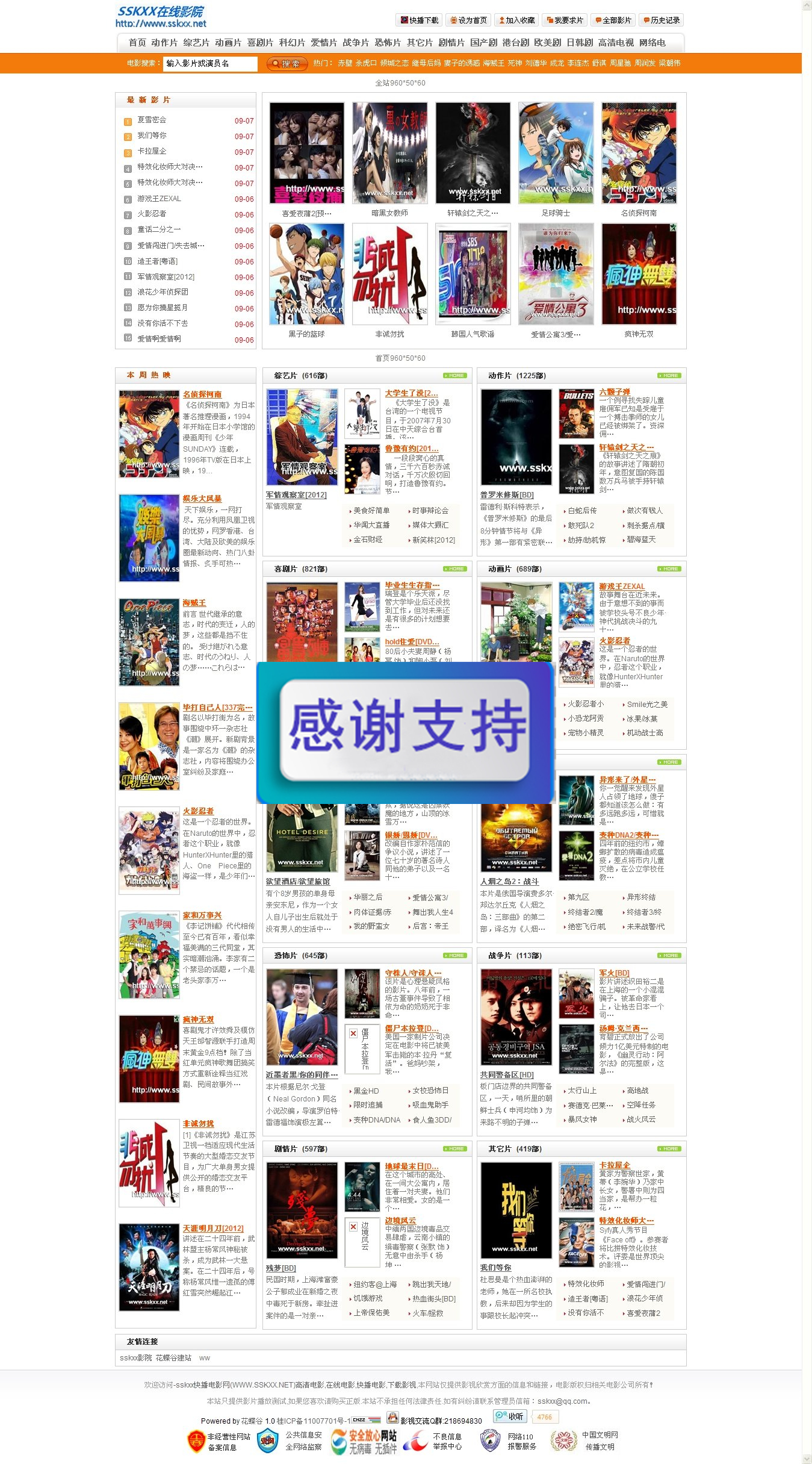
Task: Tap the orange 搜索 search button
Action: pyautogui.click(x=287, y=64)
